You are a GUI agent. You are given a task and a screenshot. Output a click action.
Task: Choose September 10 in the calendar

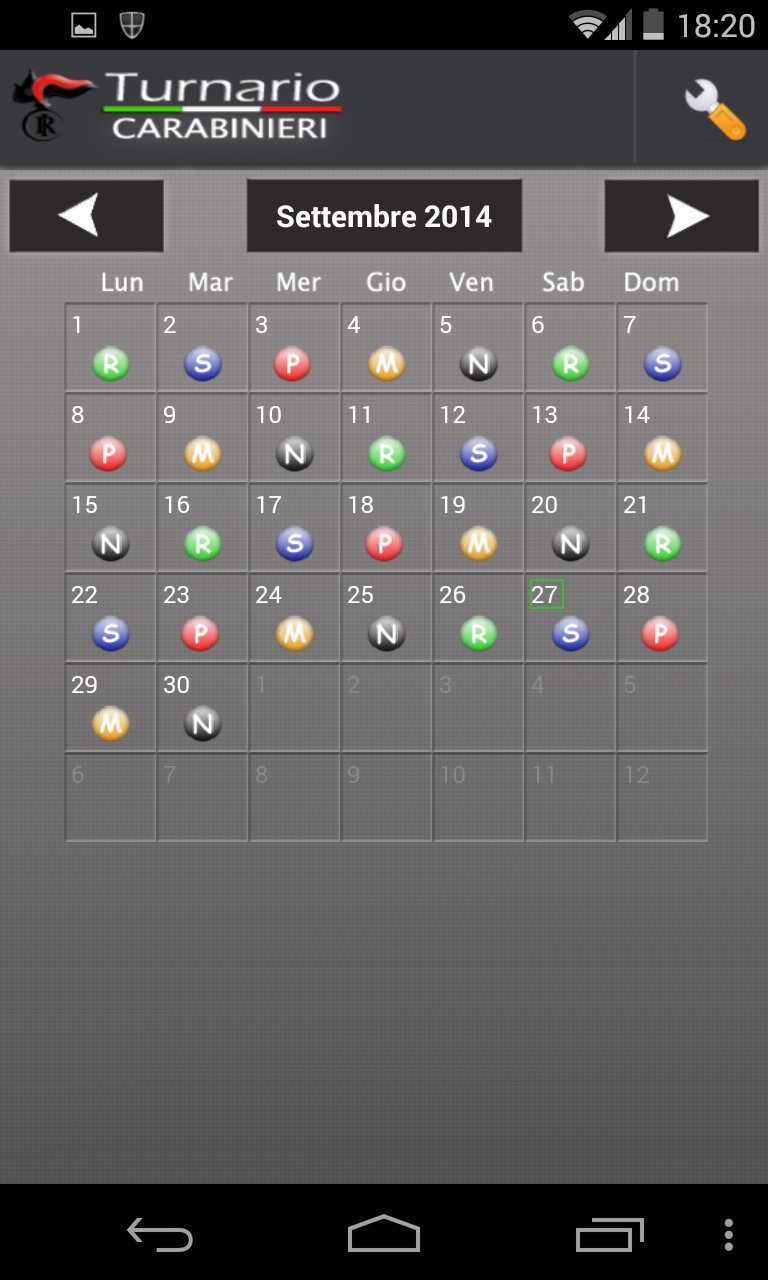point(294,438)
